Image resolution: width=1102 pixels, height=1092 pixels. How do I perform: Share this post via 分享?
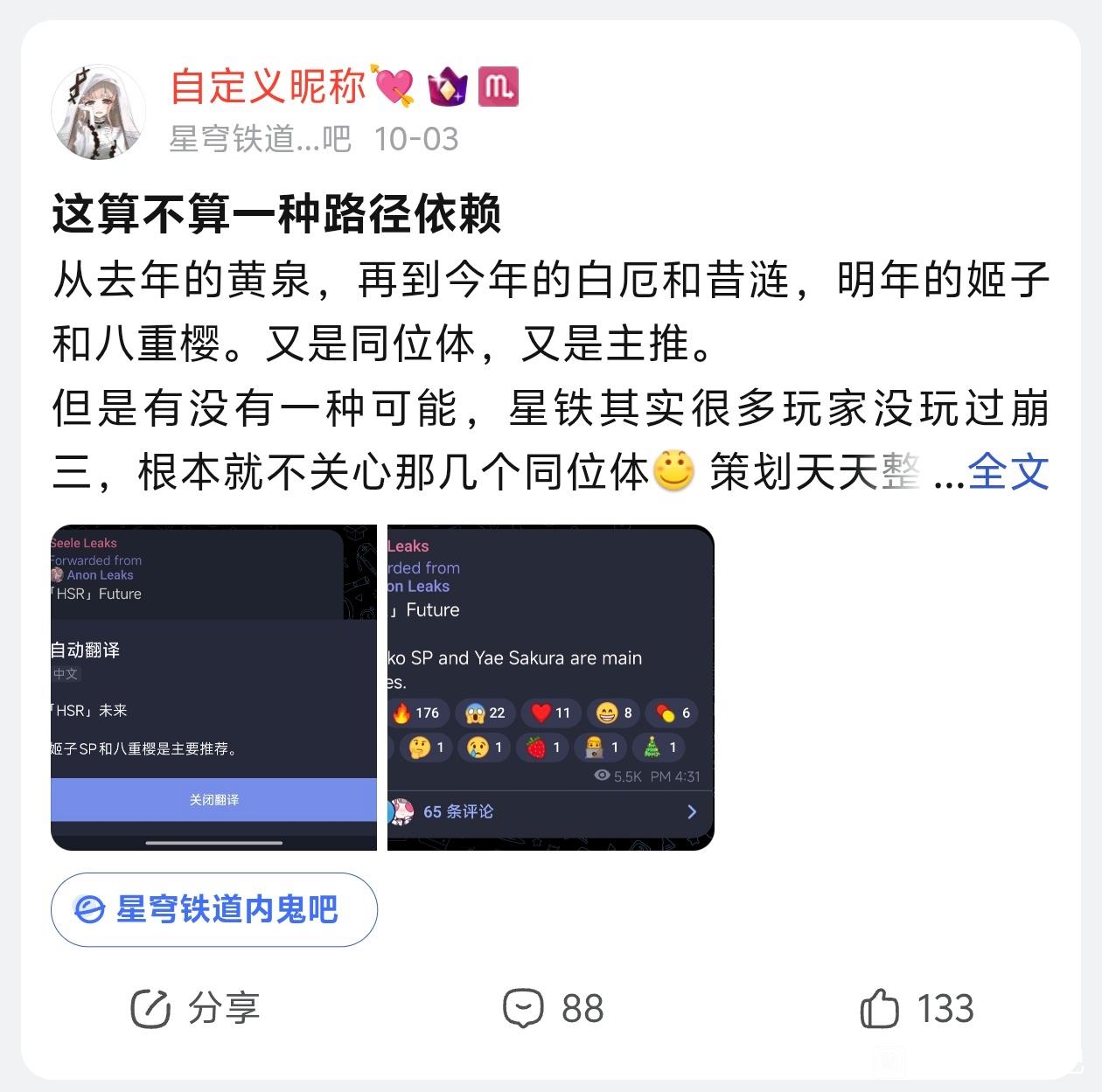[x=195, y=1008]
